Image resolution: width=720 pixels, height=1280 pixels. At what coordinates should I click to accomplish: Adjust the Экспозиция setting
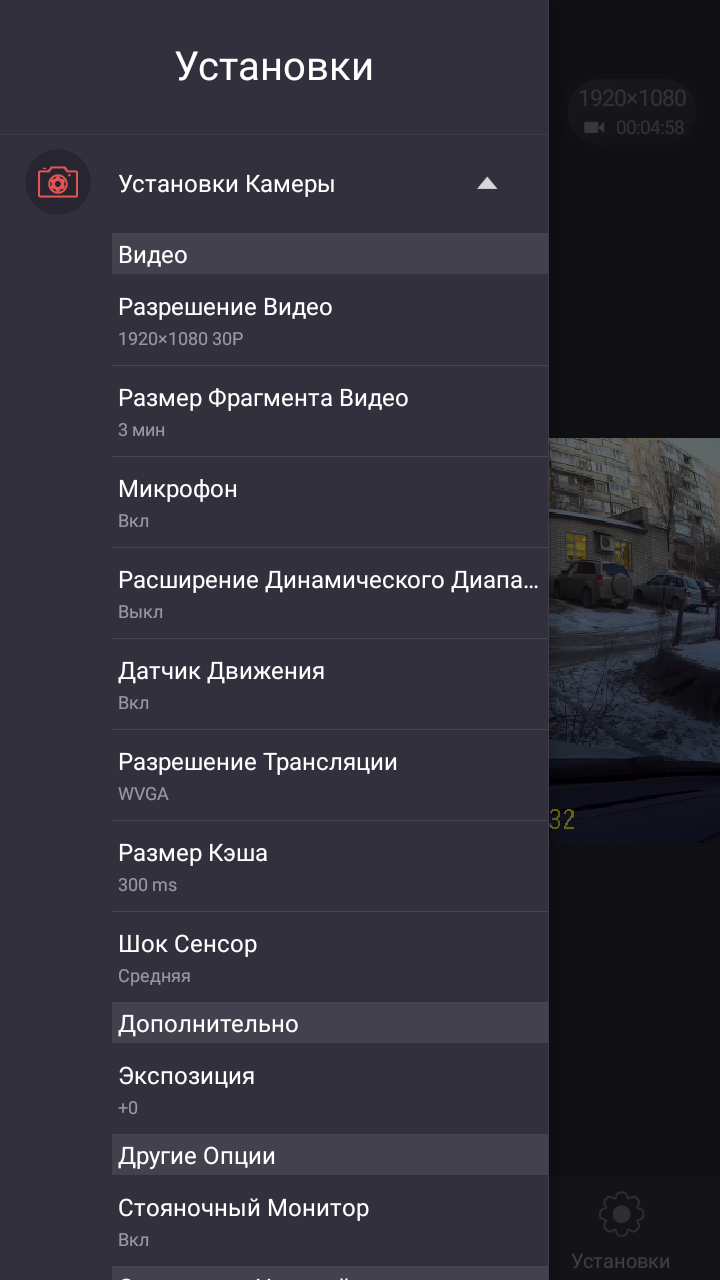pos(330,1089)
